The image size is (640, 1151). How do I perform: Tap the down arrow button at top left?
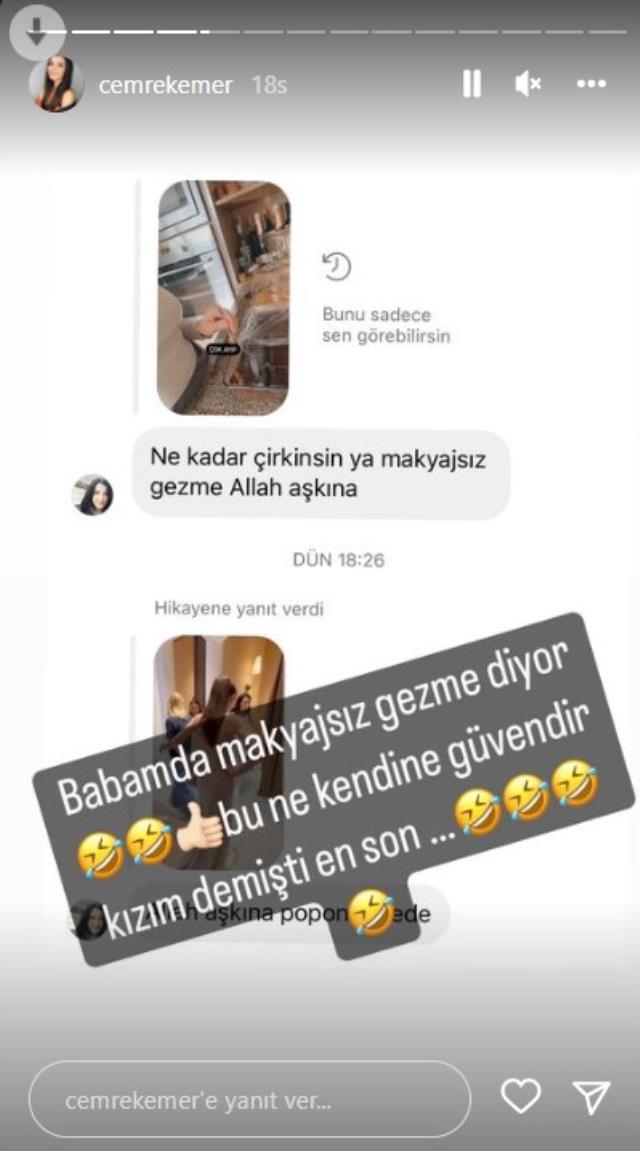tap(37, 32)
